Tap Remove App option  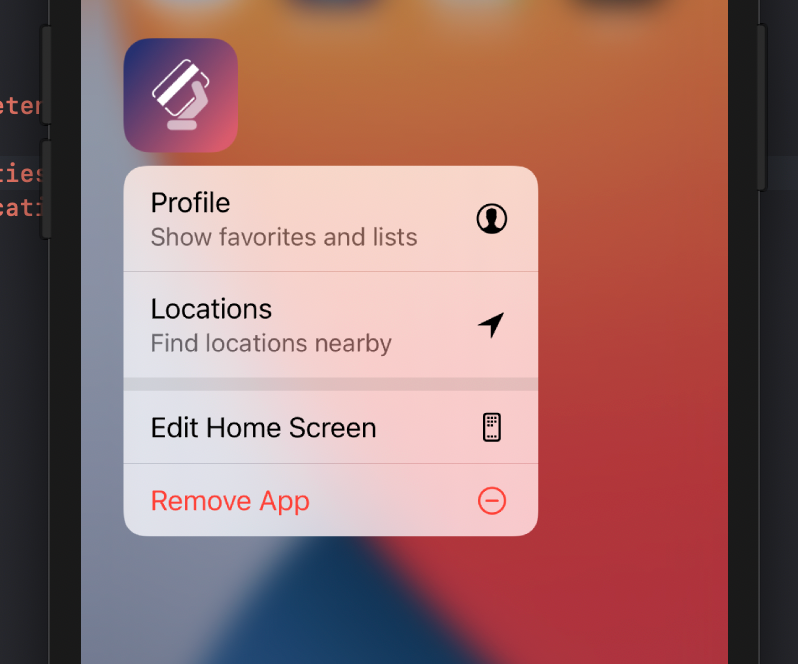330,500
